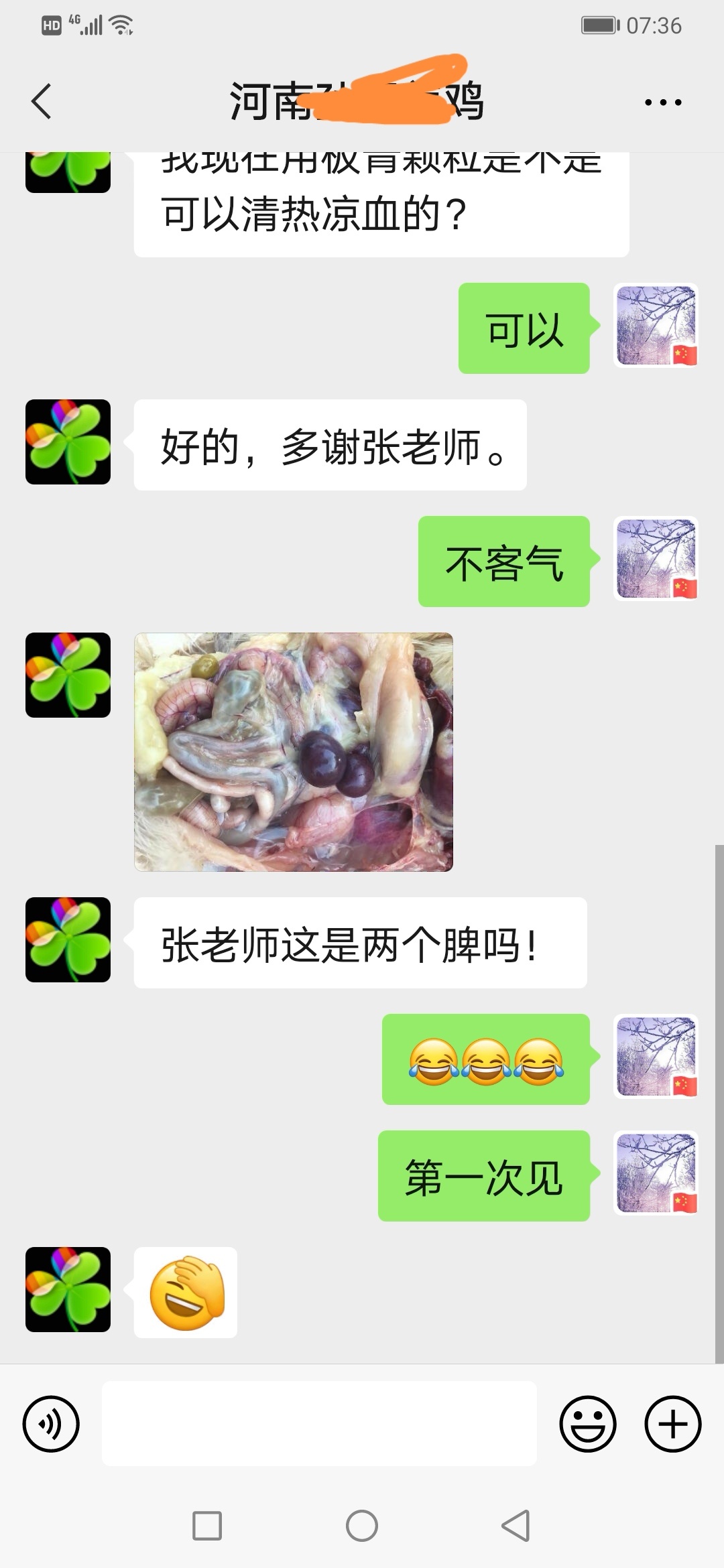Tap clover avatar beside 好的,多谢张老师
724x1568 pixels.
[x=68, y=442]
